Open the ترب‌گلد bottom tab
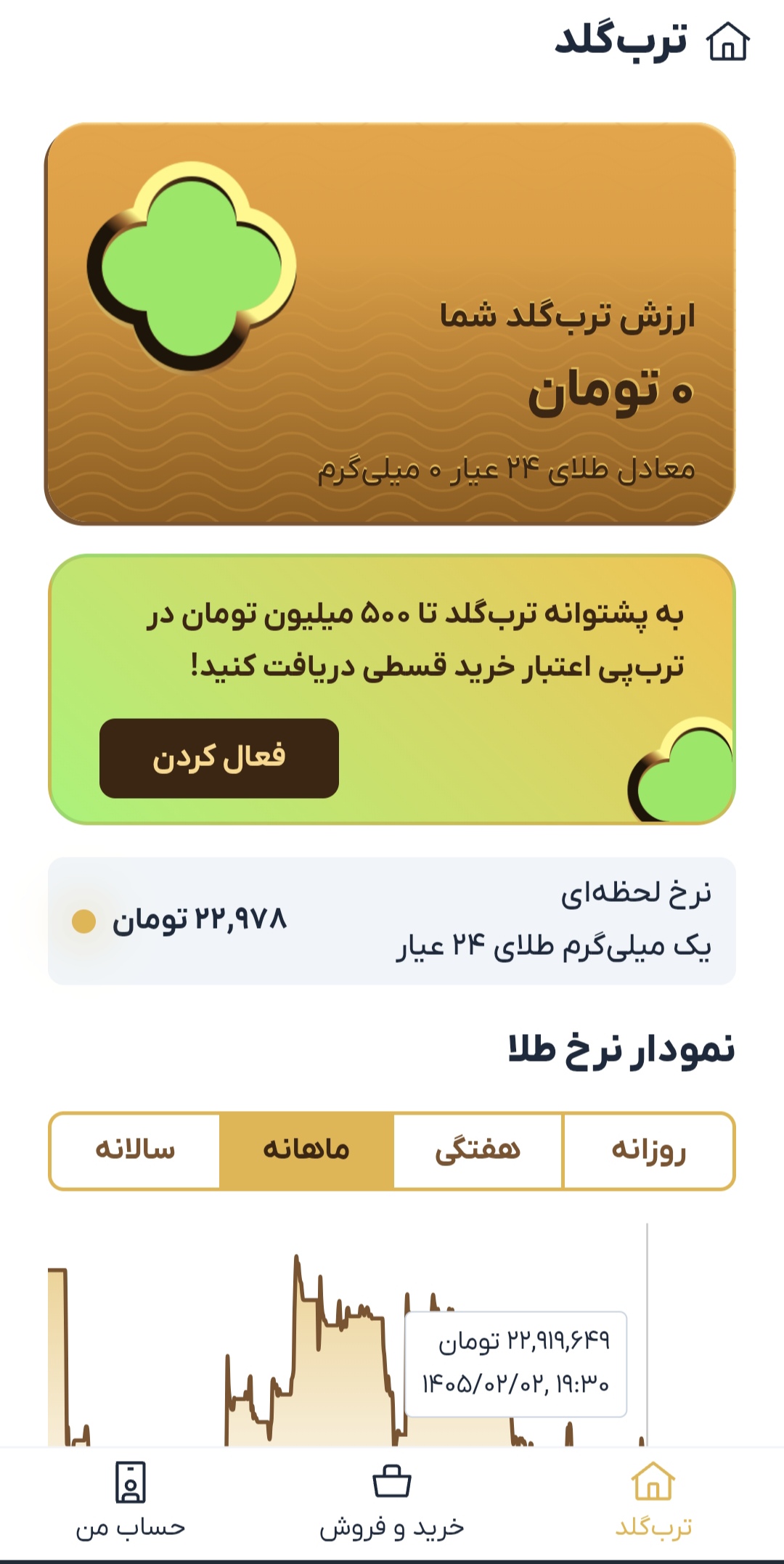Image resolution: width=784 pixels, height=1564 pixels. click(x=653, y=1500)
